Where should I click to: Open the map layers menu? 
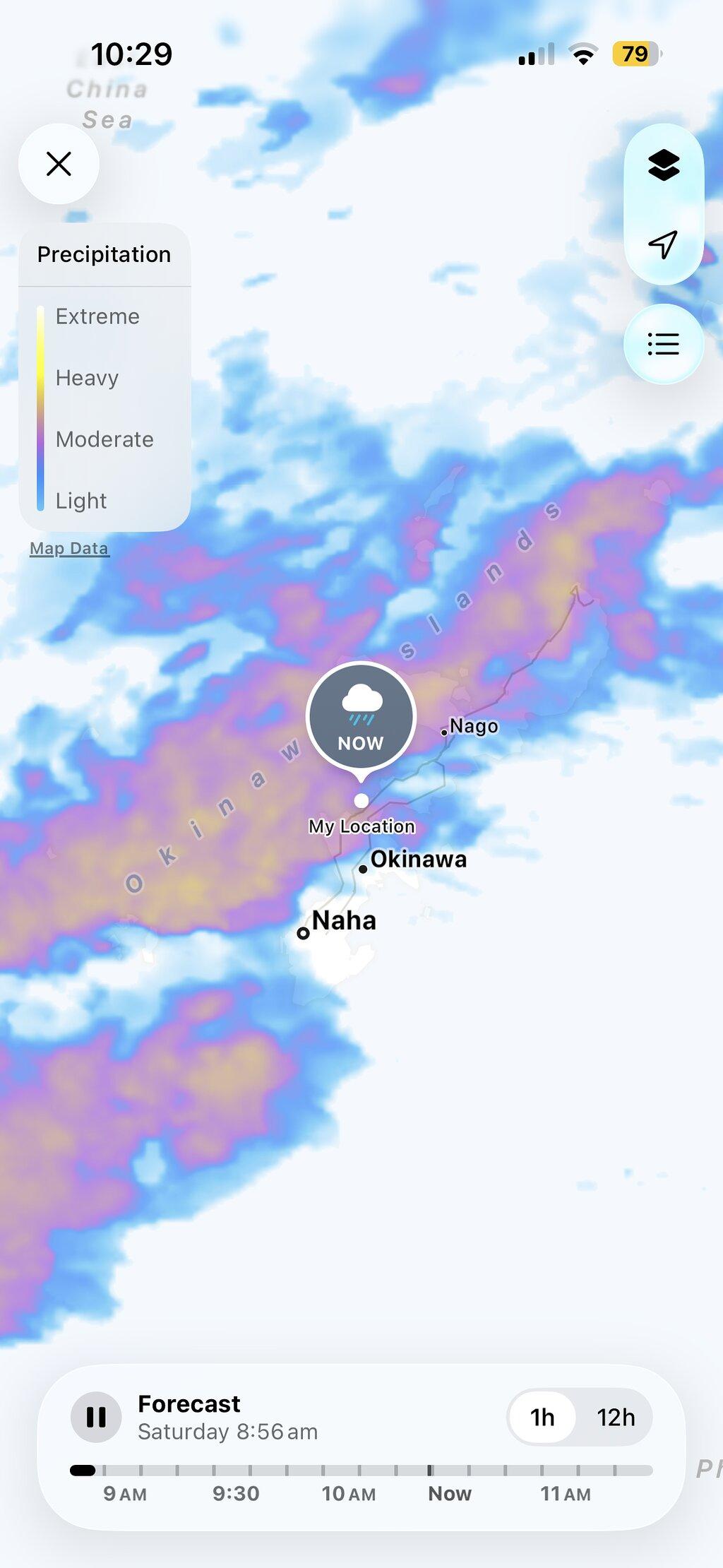[x=664, y=166]
